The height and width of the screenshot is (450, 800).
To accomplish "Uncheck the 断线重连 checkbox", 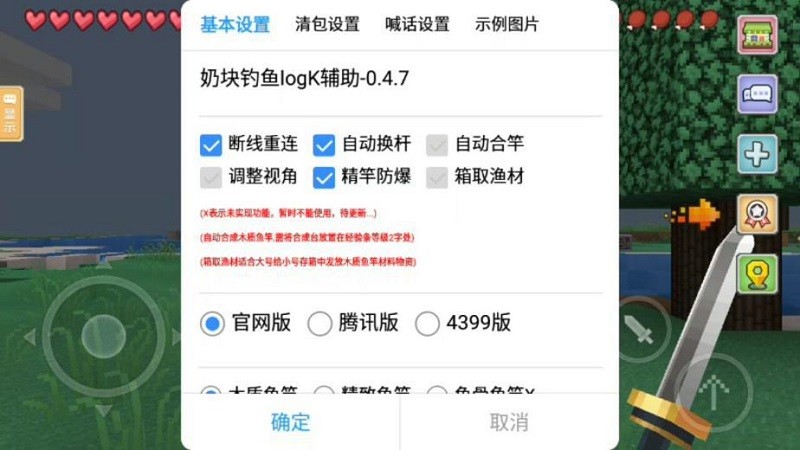I will tap(211, 145).
